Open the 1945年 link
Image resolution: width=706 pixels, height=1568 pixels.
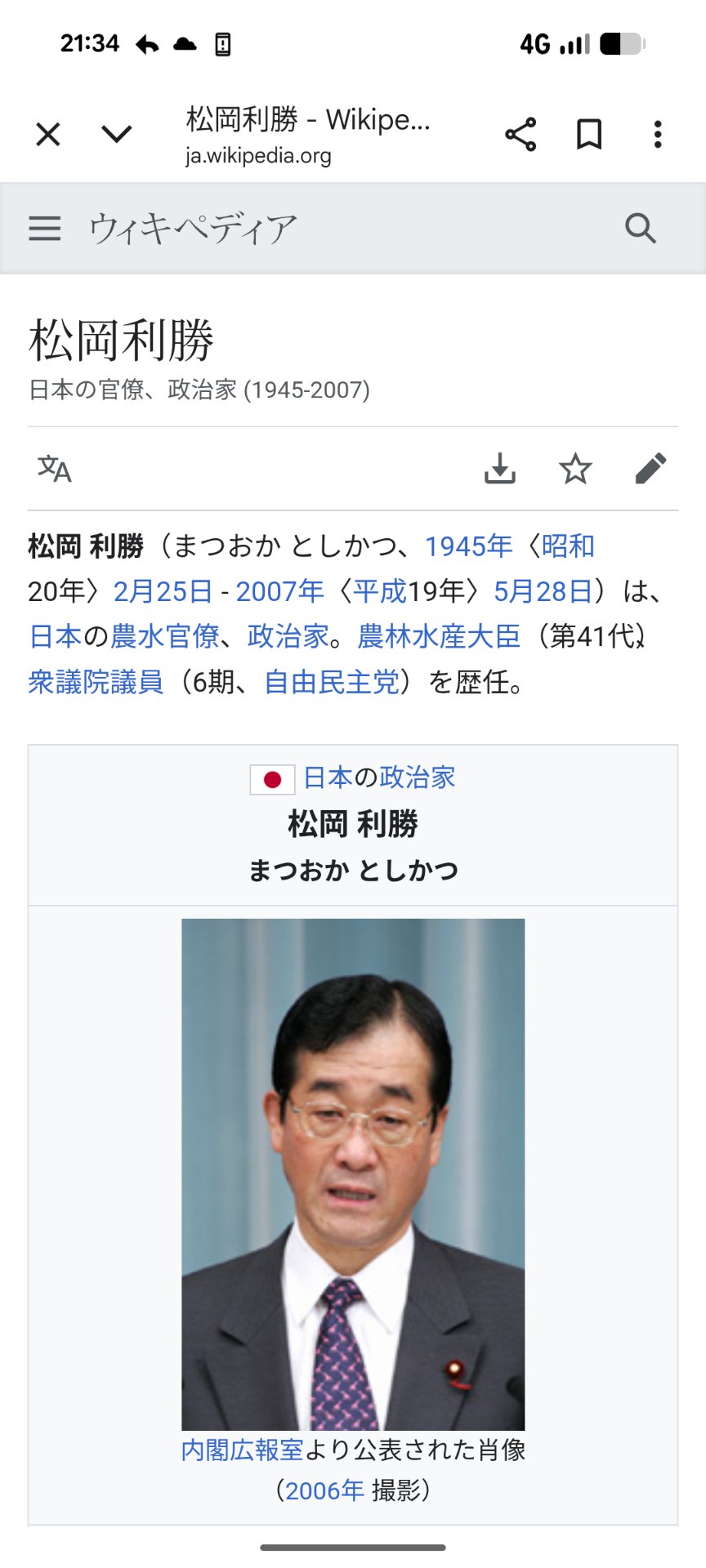(468, 546)
